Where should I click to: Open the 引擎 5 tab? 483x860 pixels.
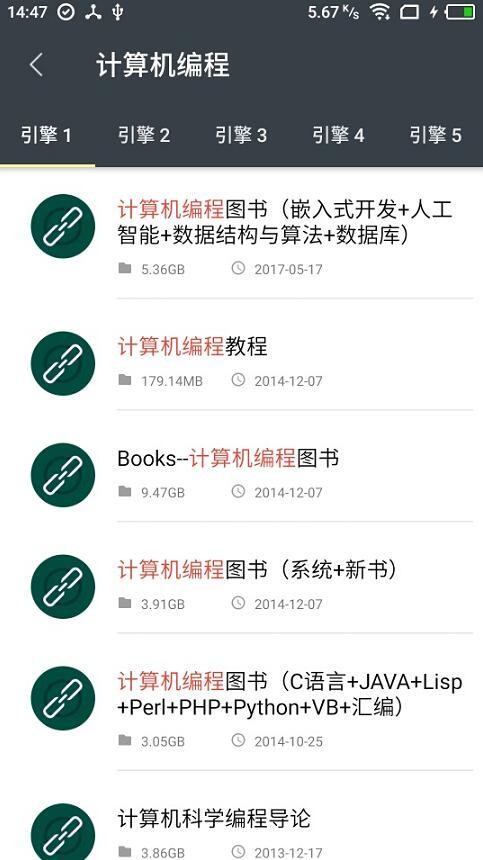pyautogui.click(x=436, y=135)
